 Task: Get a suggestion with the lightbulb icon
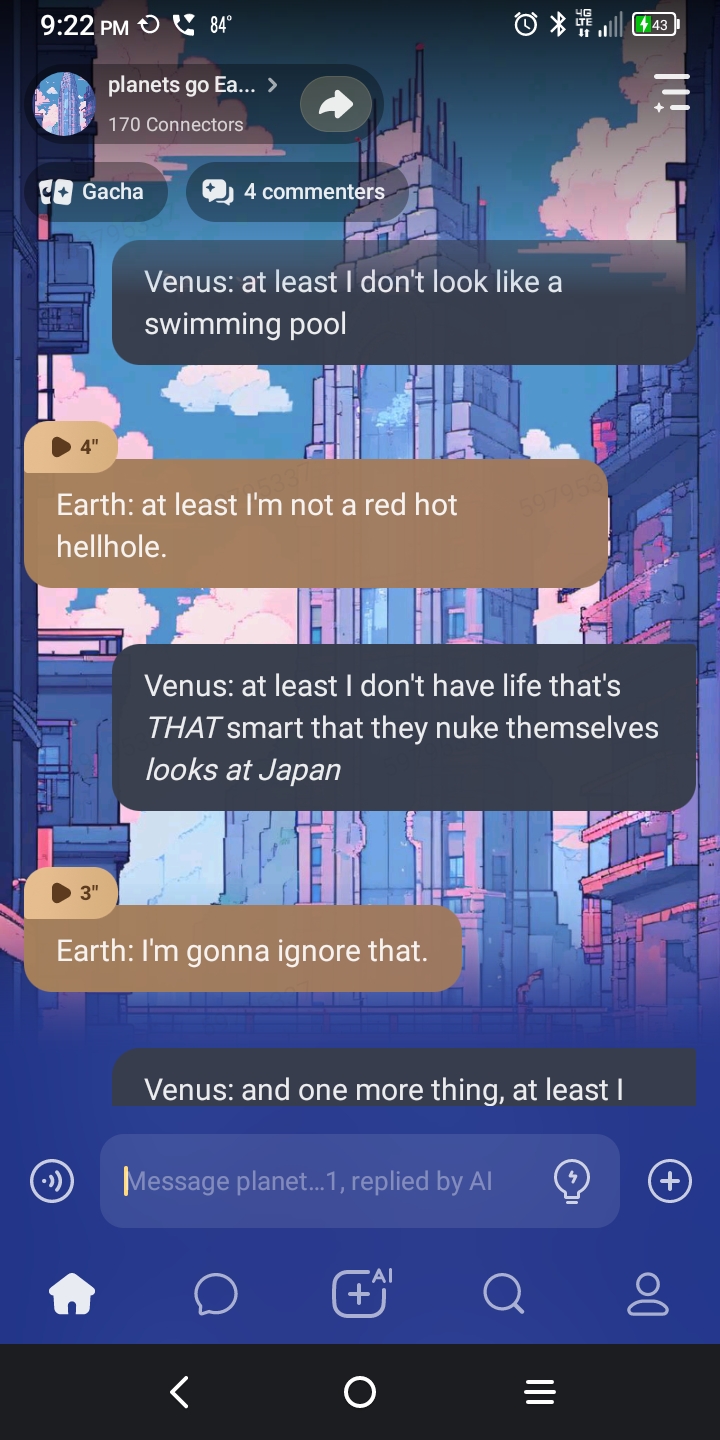[571, 1181]
